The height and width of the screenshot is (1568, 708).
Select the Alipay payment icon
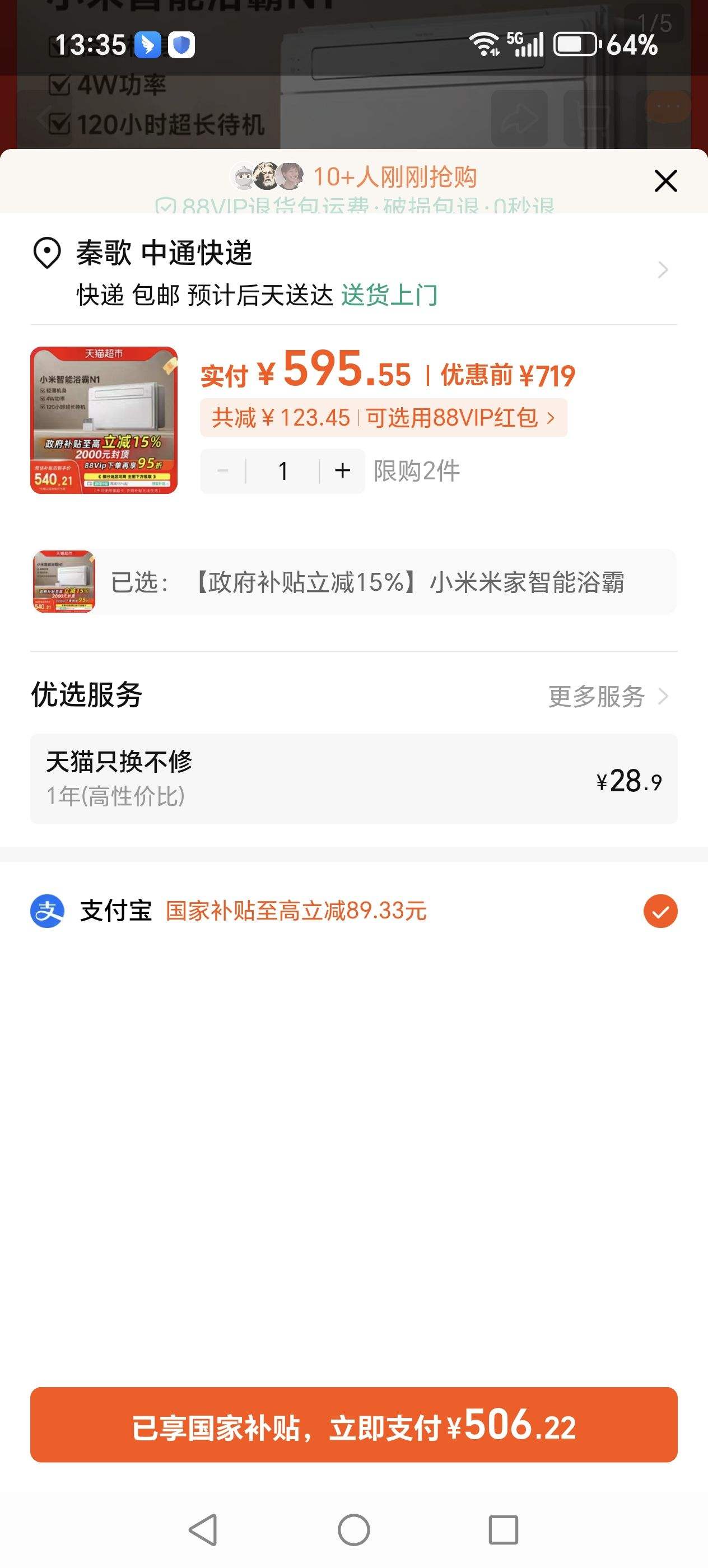(x=48, y=911)
